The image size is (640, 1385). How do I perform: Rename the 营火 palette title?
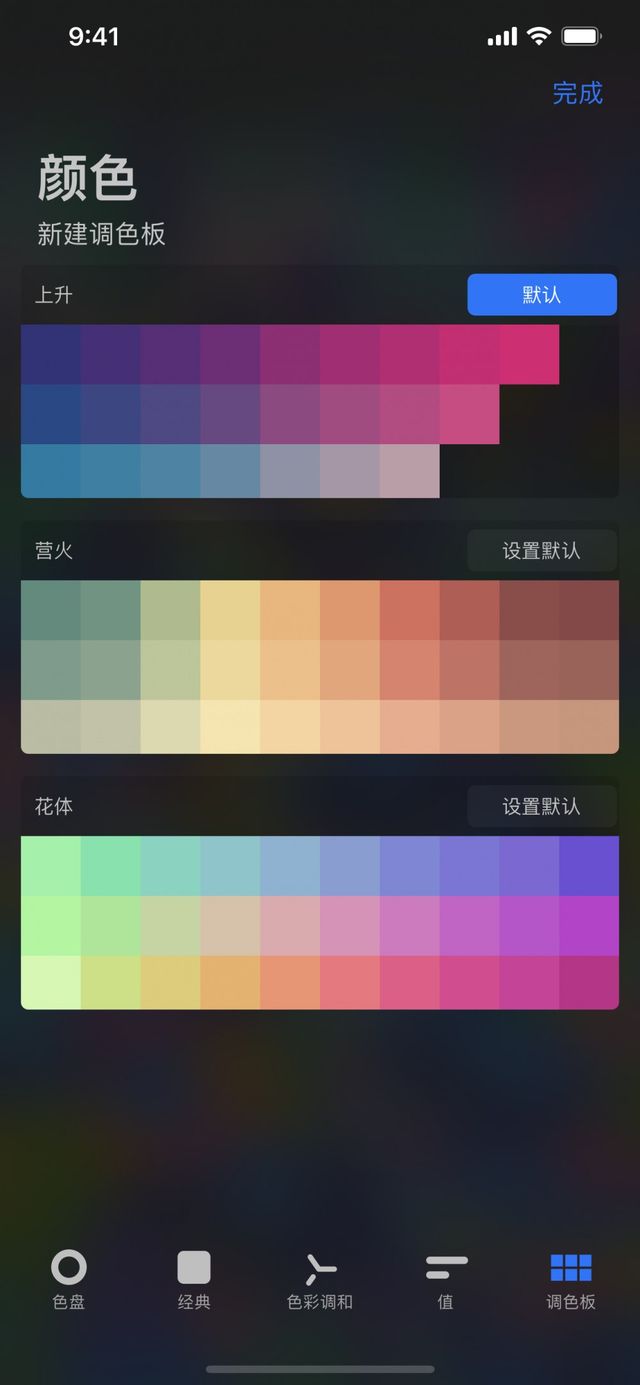pyautogui.click(x=54, y=551)
